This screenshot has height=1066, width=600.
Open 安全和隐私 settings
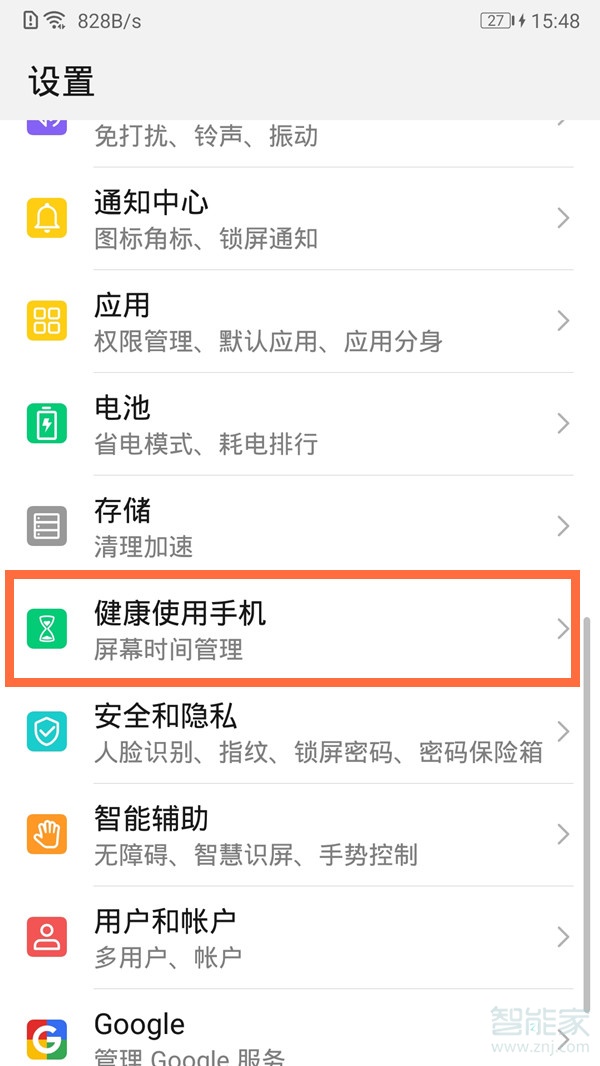[300, 732]
